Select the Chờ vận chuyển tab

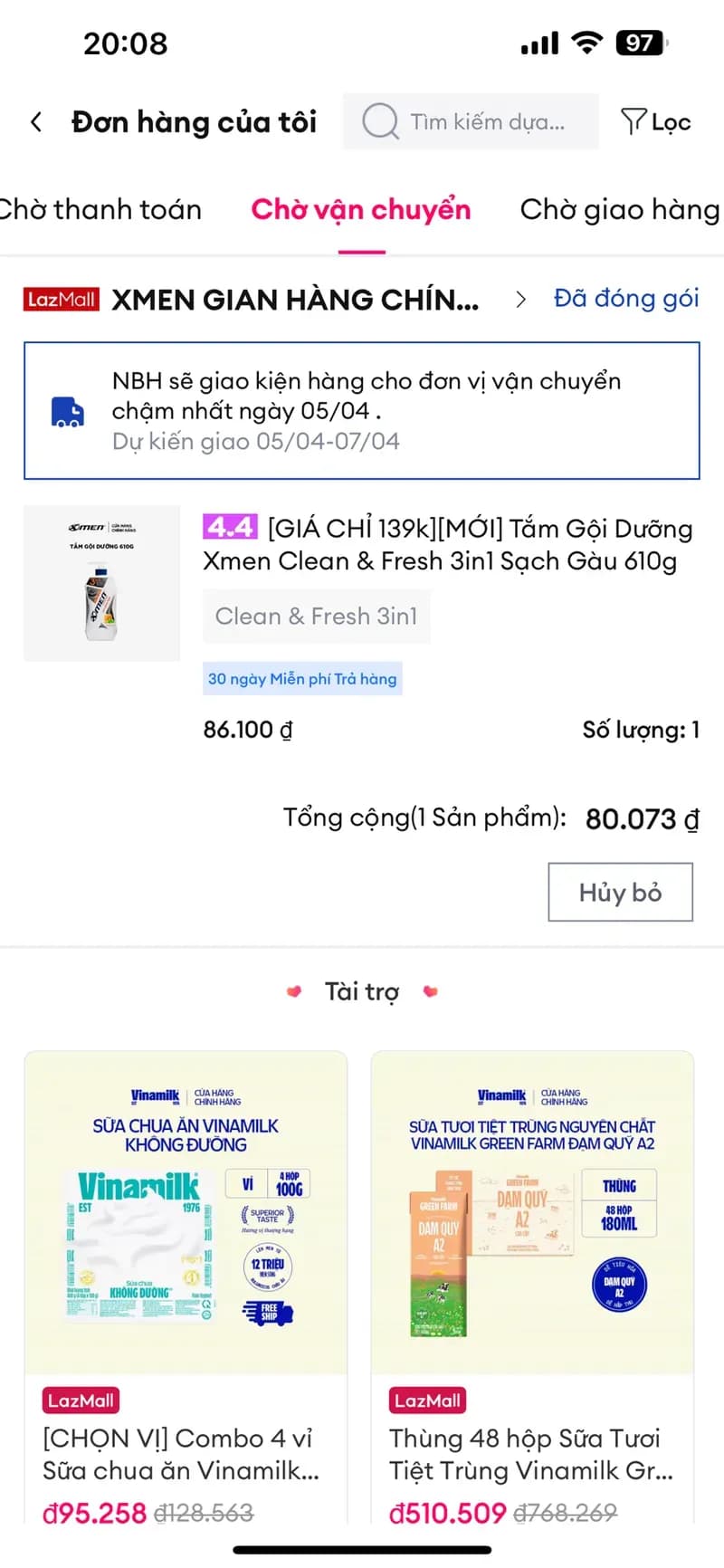click(361, 209)
